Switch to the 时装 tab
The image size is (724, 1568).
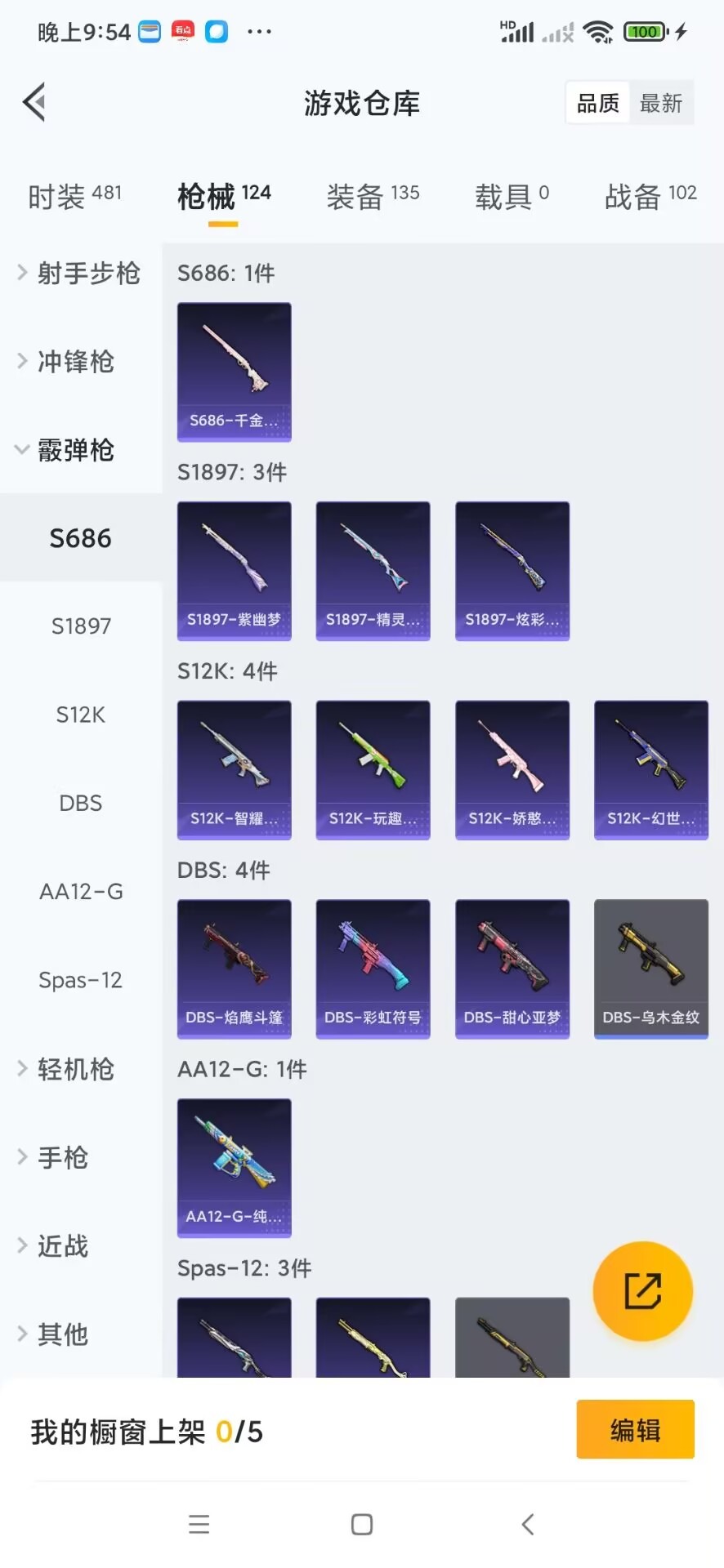[74, 196]
